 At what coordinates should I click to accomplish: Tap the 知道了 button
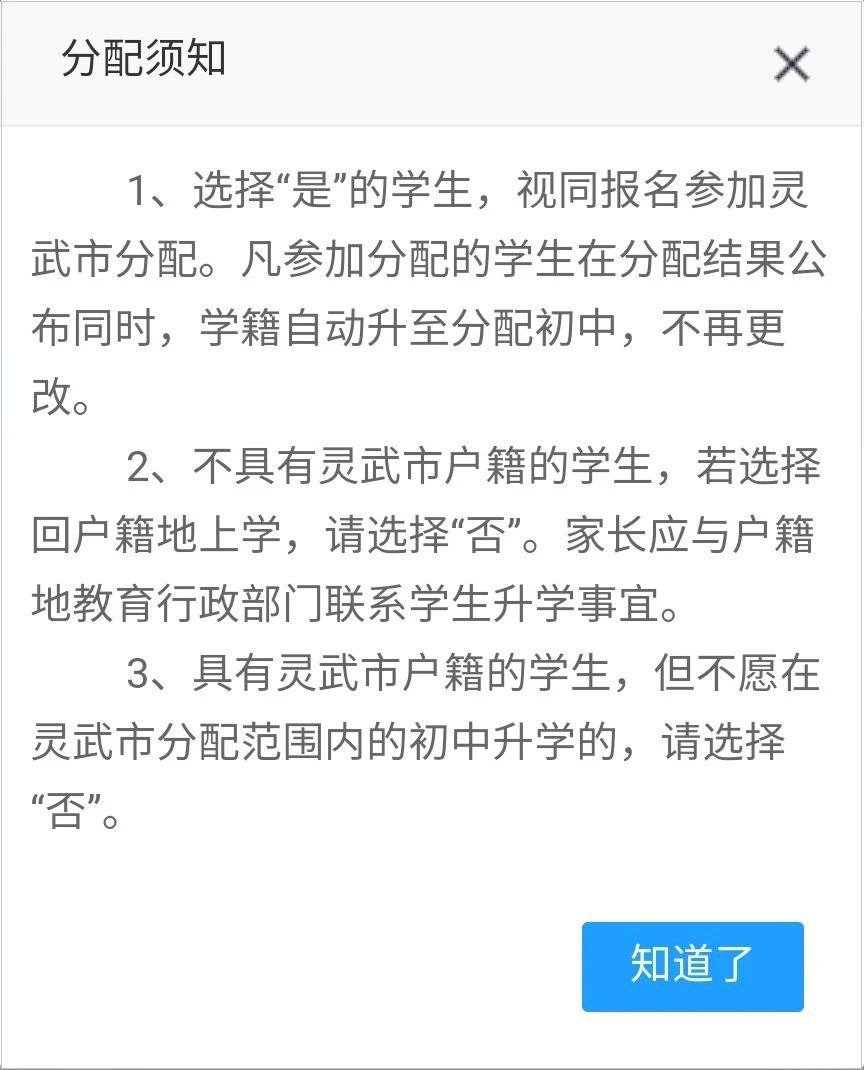click(692, 966)
